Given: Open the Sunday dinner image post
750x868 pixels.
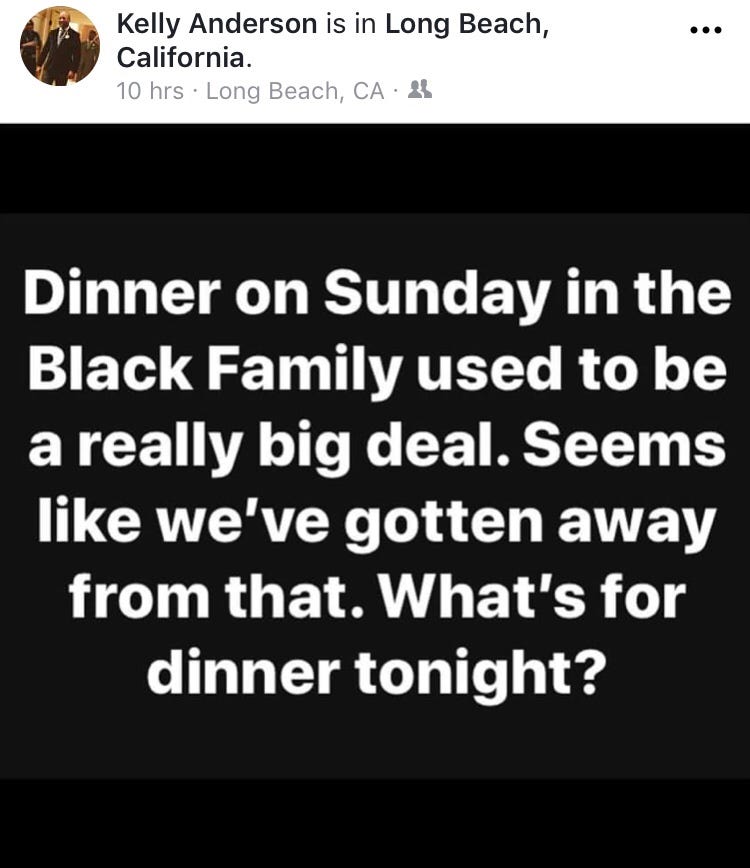Looking at the screenshot, I should (x=375, y=495).
